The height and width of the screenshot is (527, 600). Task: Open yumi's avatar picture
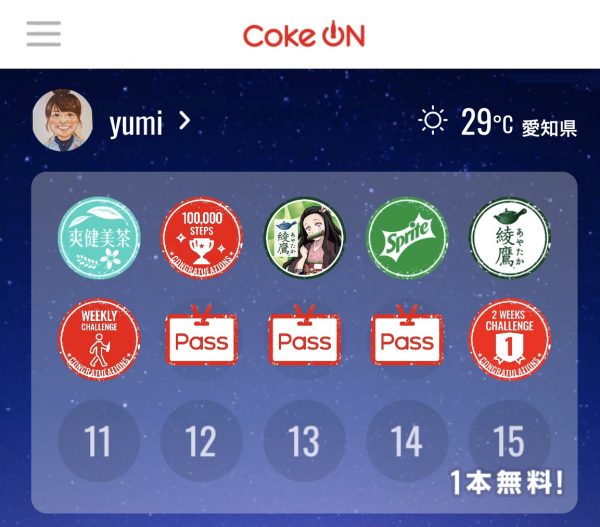pos(62,122)
